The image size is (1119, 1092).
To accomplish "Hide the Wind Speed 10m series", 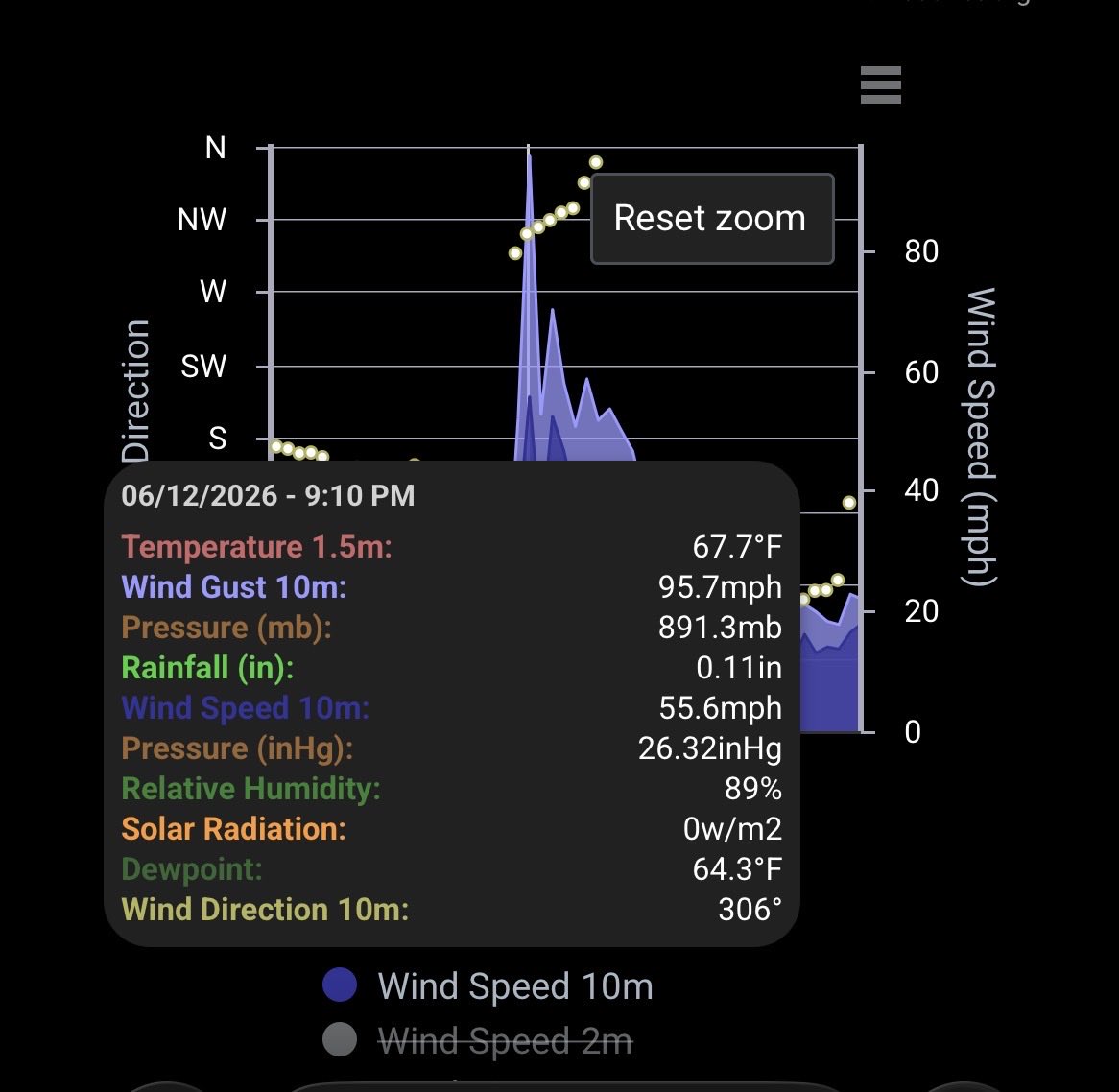I will point(488,985).
